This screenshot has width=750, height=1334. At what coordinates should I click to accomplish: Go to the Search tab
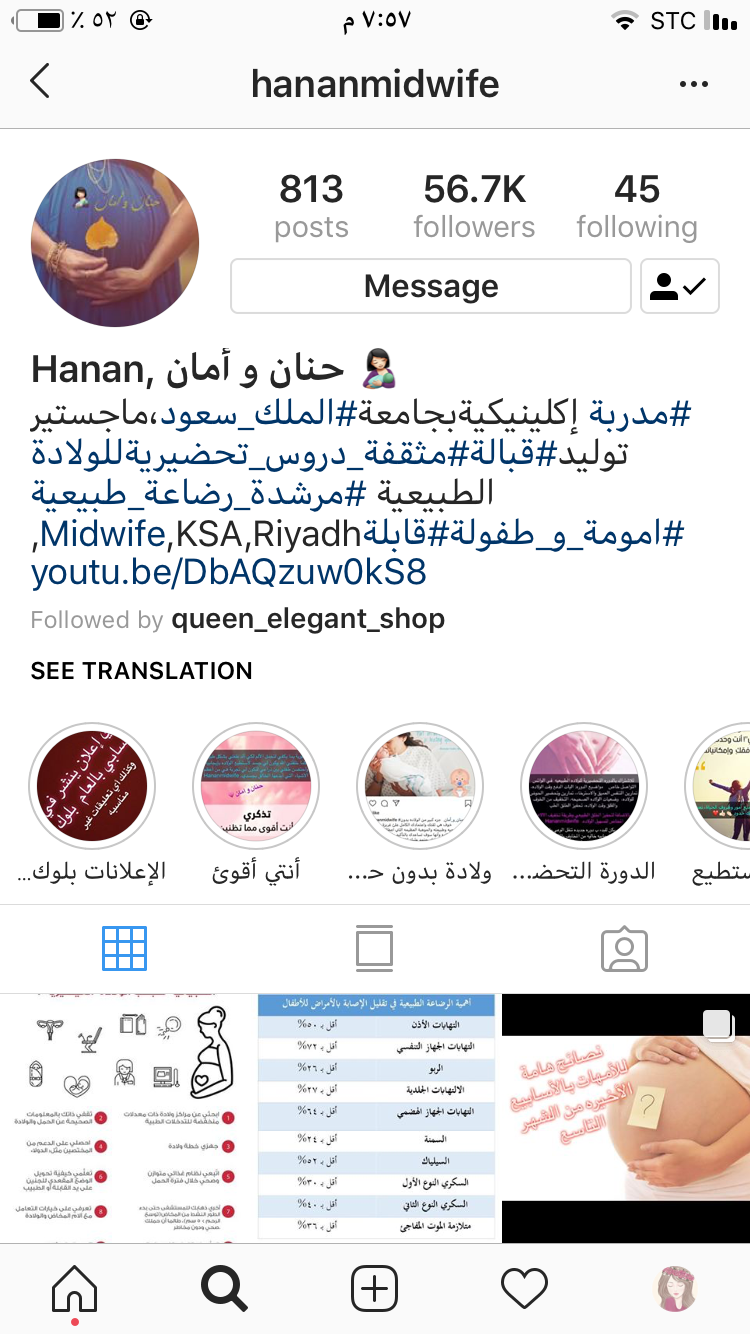pyautogui.click(x=224, y=1290)
